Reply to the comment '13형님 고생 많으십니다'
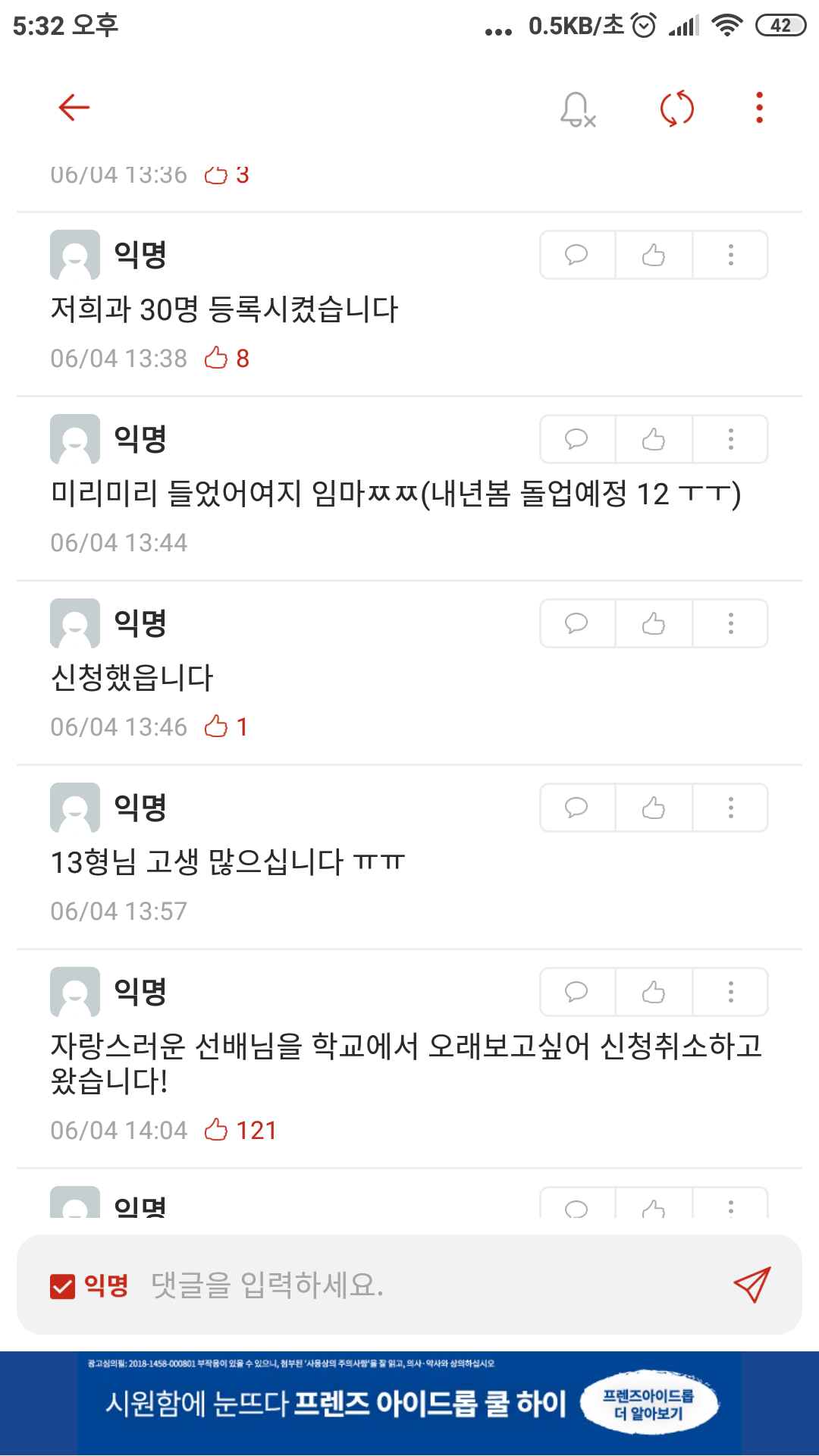The height and width of the screenshot is (1456, 819). tap(576, 808)
